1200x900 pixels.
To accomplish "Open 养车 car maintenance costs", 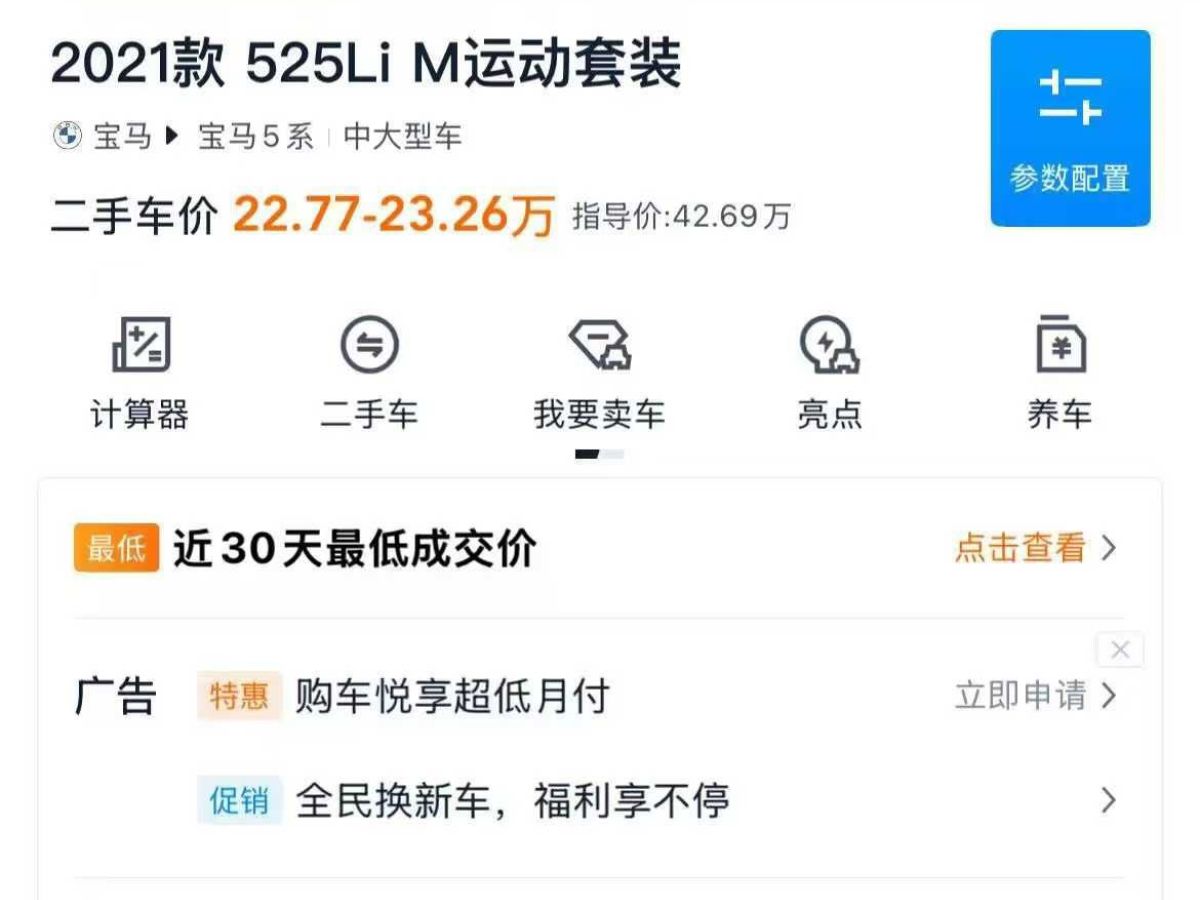I will coord(1059,372).
